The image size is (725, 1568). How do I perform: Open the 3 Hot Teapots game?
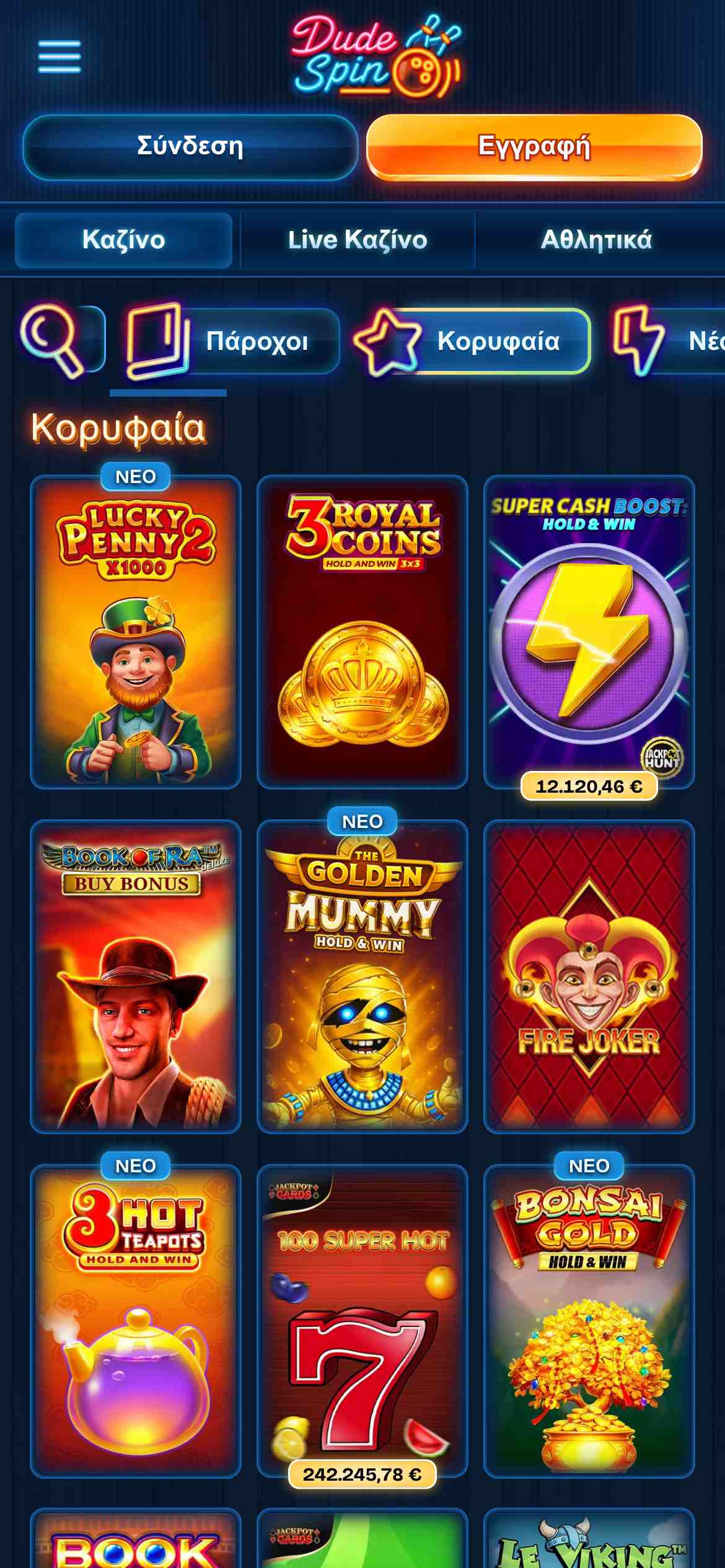(136, 1321)
